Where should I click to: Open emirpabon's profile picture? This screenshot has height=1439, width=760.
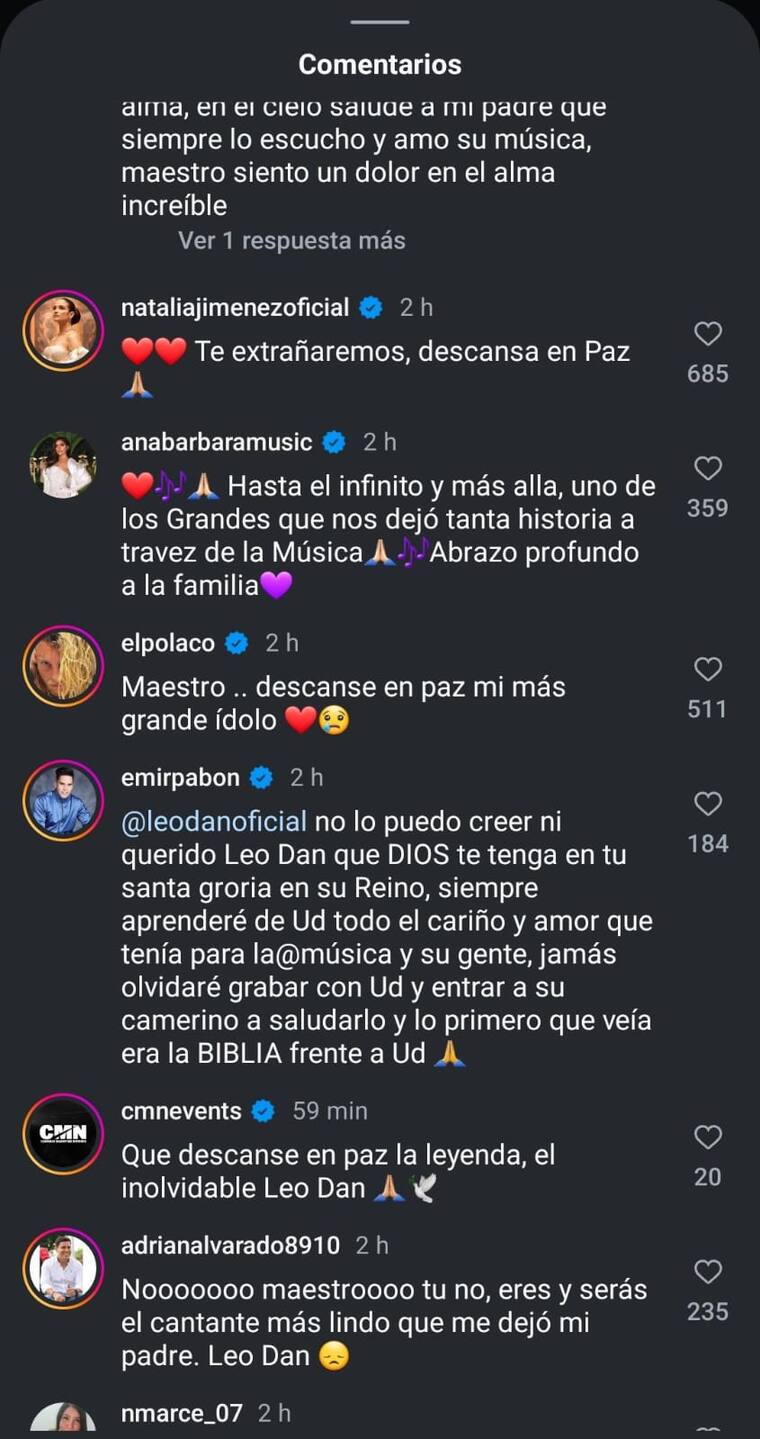click(x=63, y=800)
